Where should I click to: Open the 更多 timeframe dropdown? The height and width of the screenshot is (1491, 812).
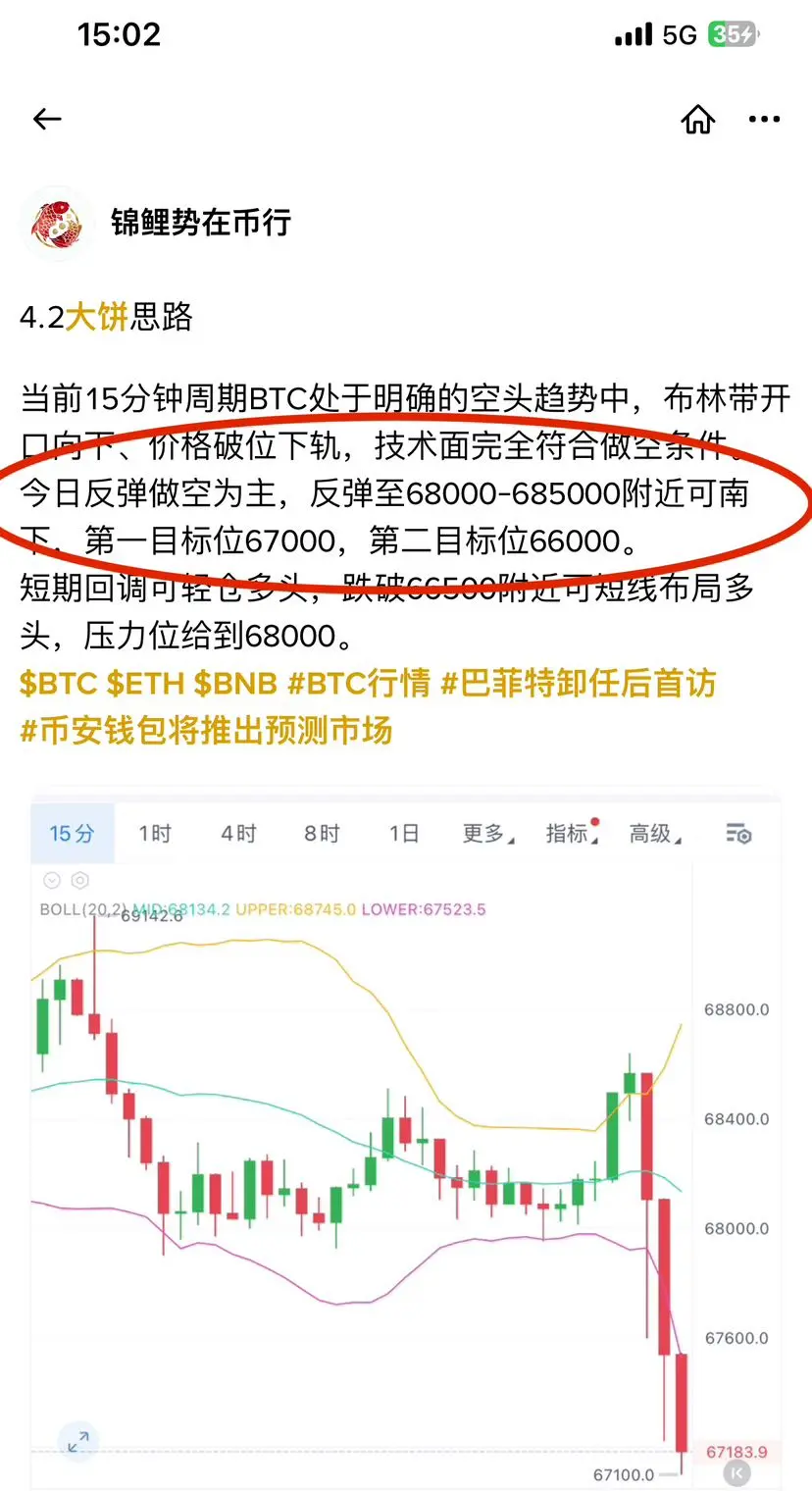(x=486, y=833)
